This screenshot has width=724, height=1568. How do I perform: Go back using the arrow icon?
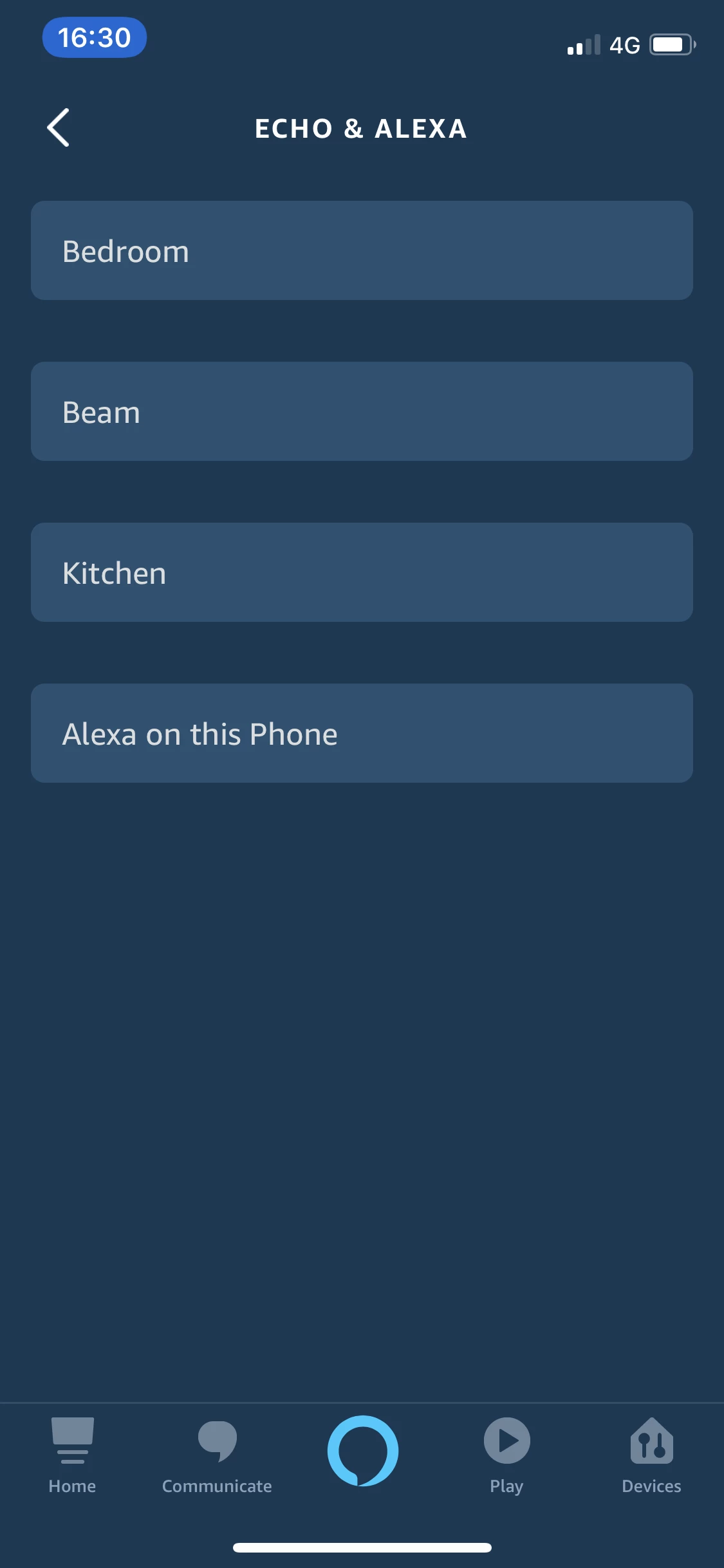(59, 127)
